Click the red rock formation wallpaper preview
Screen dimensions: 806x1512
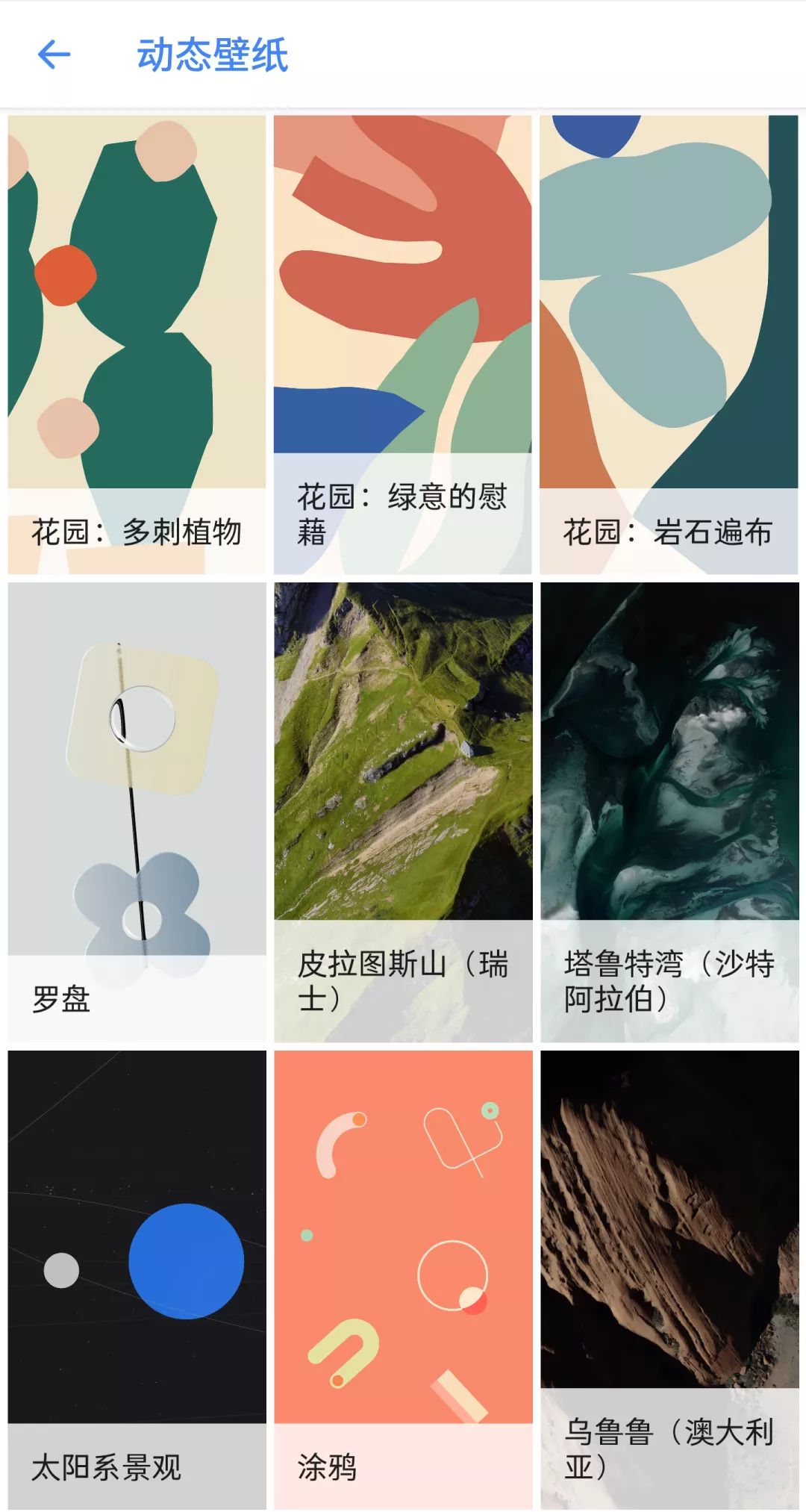(x=672, y=1232)
